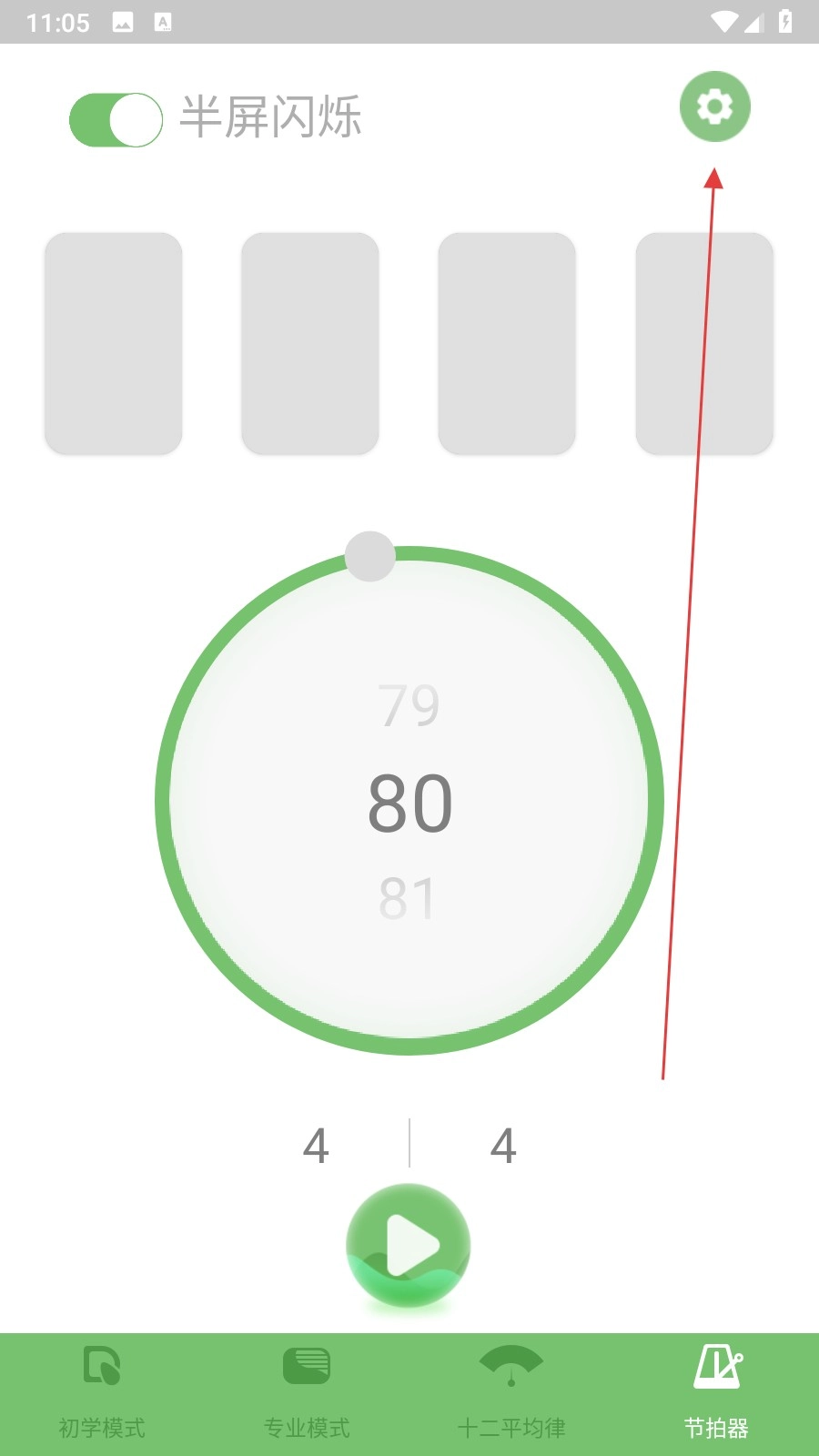Select tempo 81 in the BPM dial
The image size is (819, 1456).
click(408, 899)
